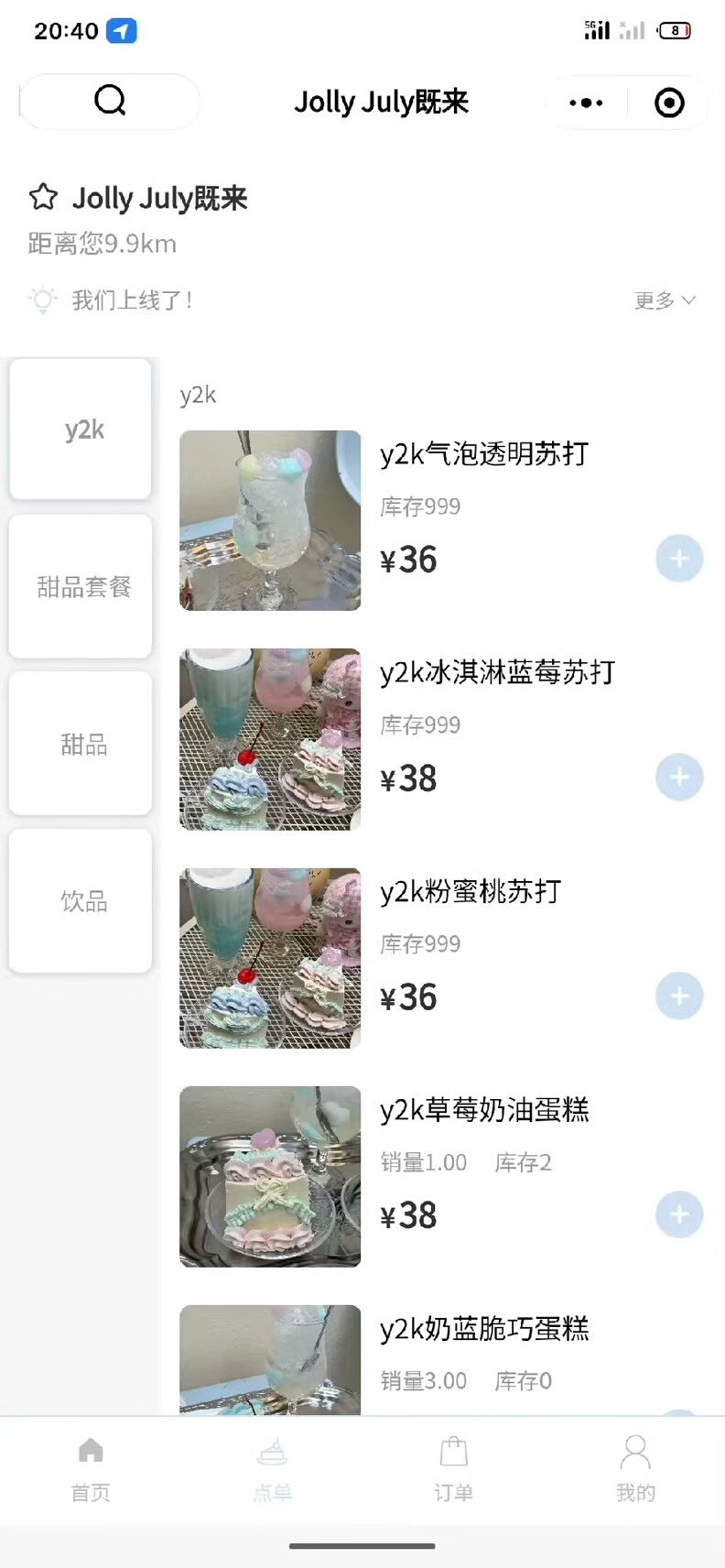Add y2k气泡透明苏打 to the cart
The width and height of the screenshot is (725, 1568).
679,559
